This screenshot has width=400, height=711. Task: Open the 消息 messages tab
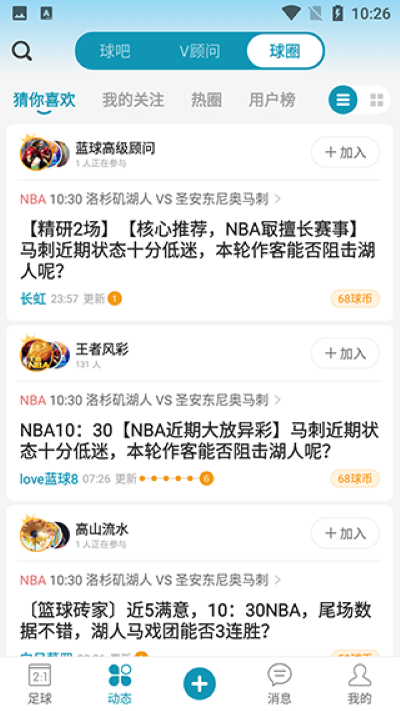click(x=279, y=684)
